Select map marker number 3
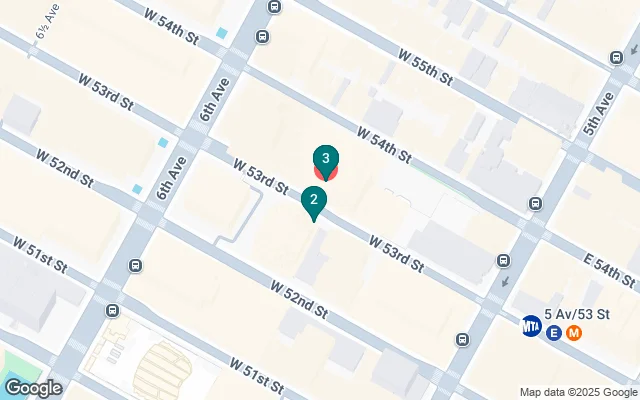Viewport: 640px width, 400px height. pos(325,159)
